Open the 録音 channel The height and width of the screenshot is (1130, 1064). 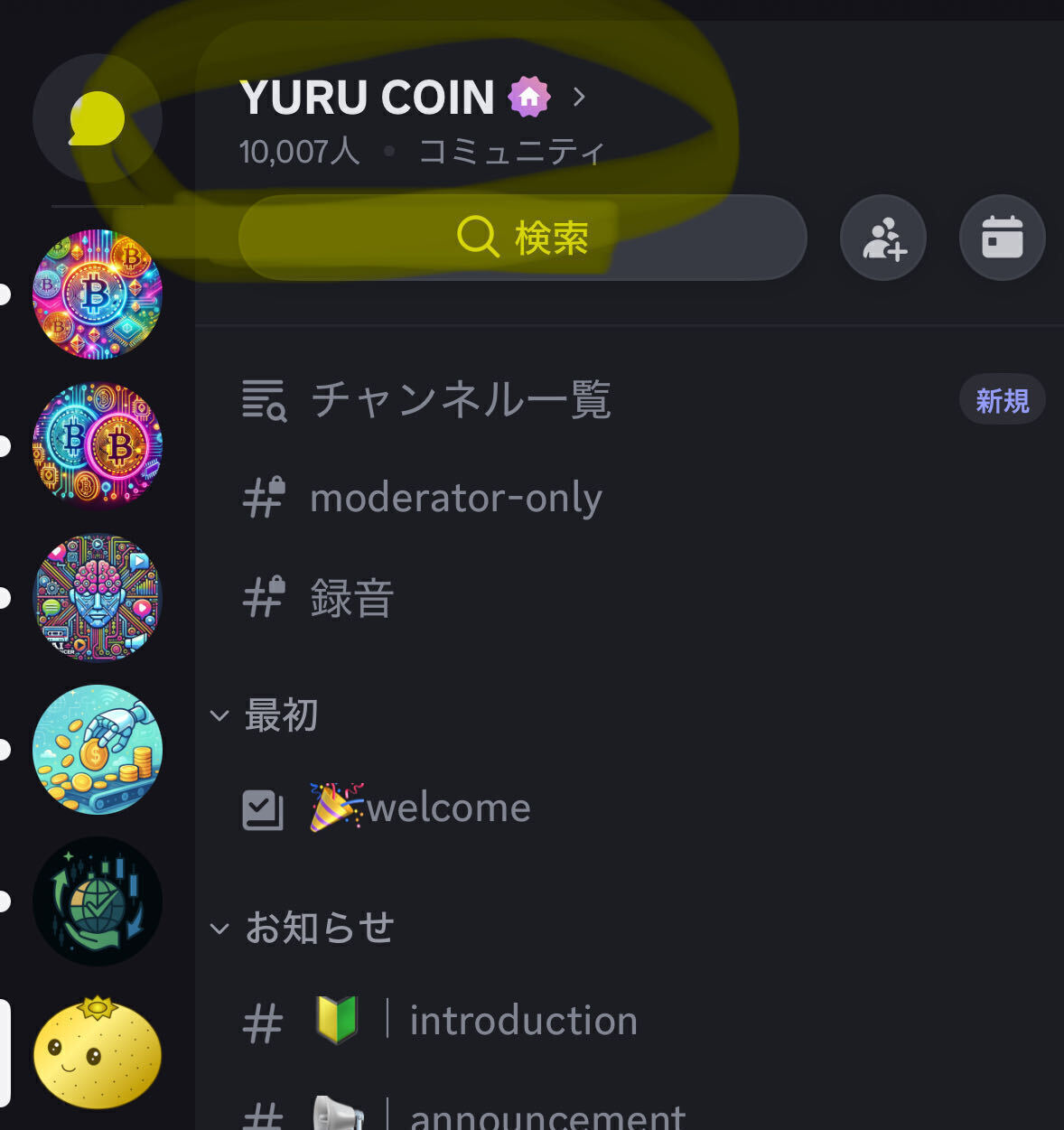pos(352,598)
